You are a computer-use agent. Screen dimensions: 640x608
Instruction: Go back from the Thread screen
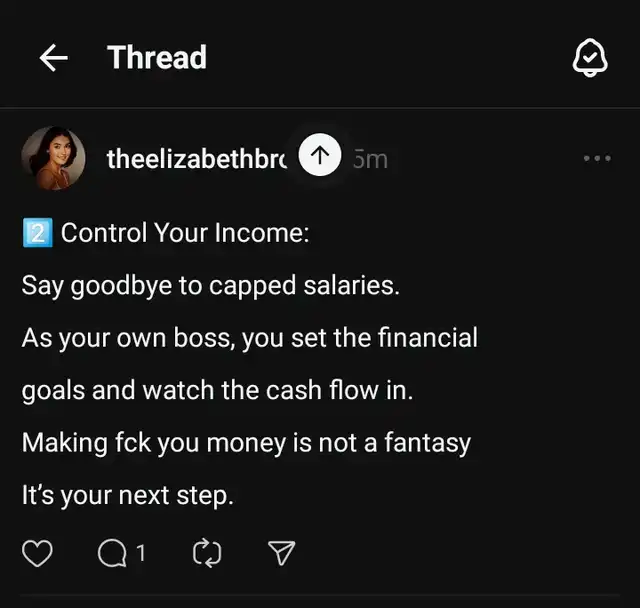[53, 59]
